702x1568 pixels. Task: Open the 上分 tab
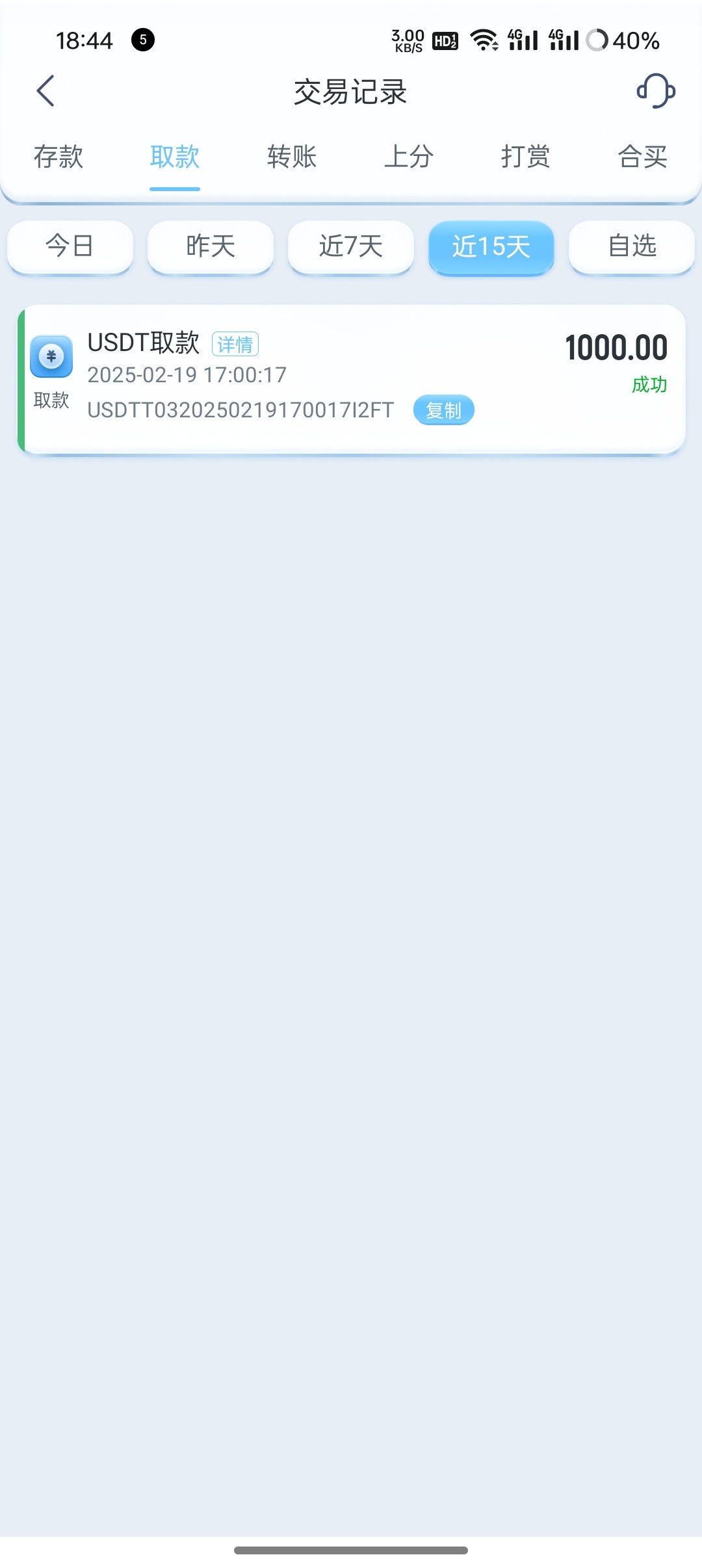pos(409,157)
